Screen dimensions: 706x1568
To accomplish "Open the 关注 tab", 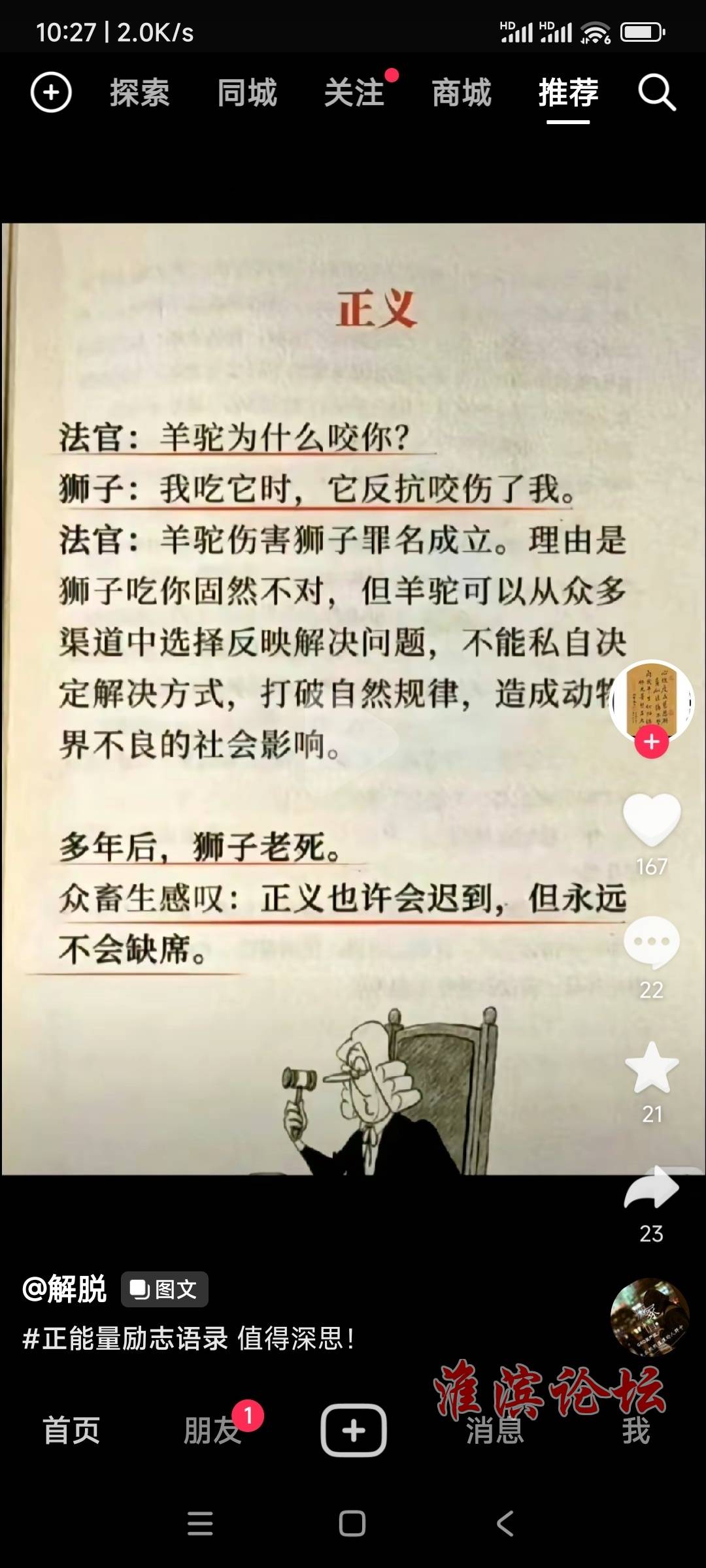I will coord(354,92).
